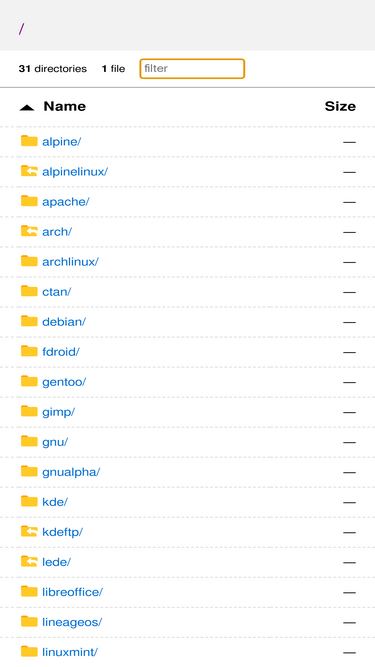Open the linuxmint/ directory
375x667 pixels.
tap(70, 652)
